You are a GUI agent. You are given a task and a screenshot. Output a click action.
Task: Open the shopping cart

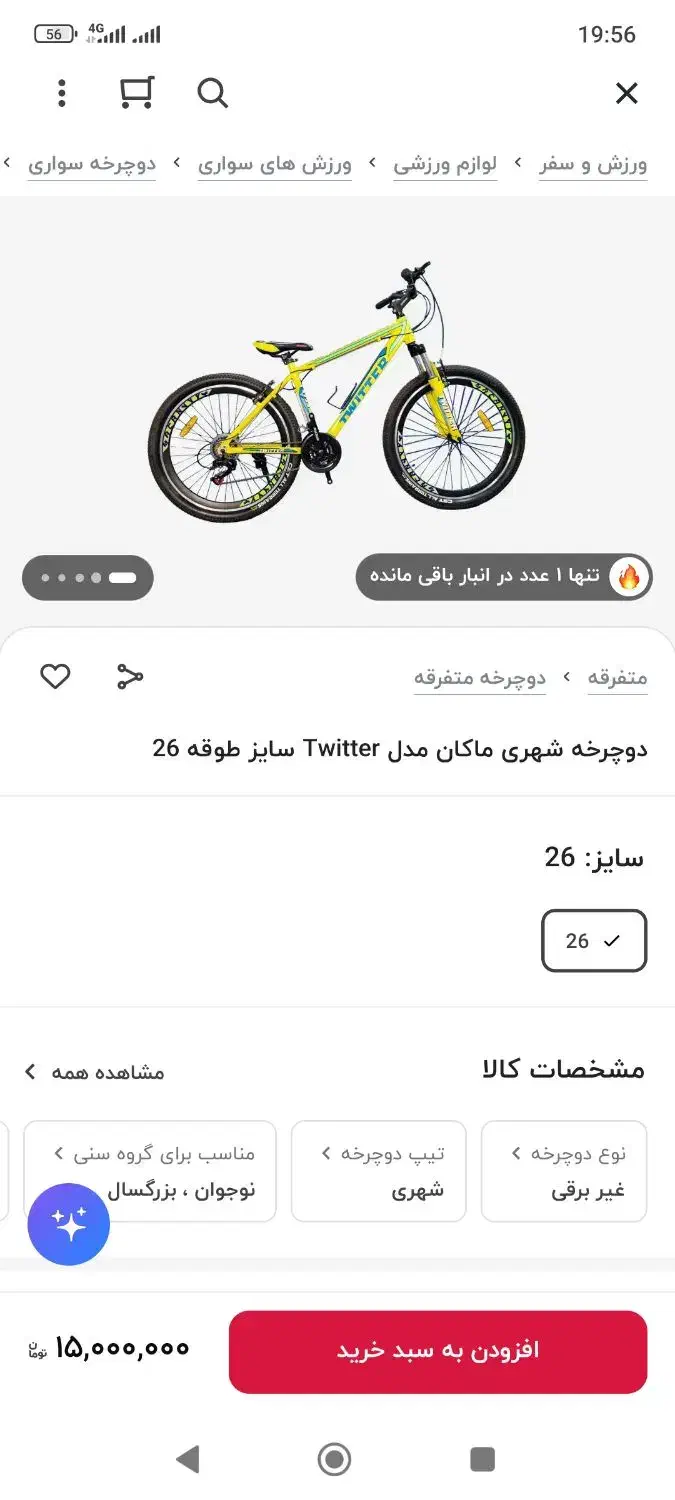pos(136,93)
